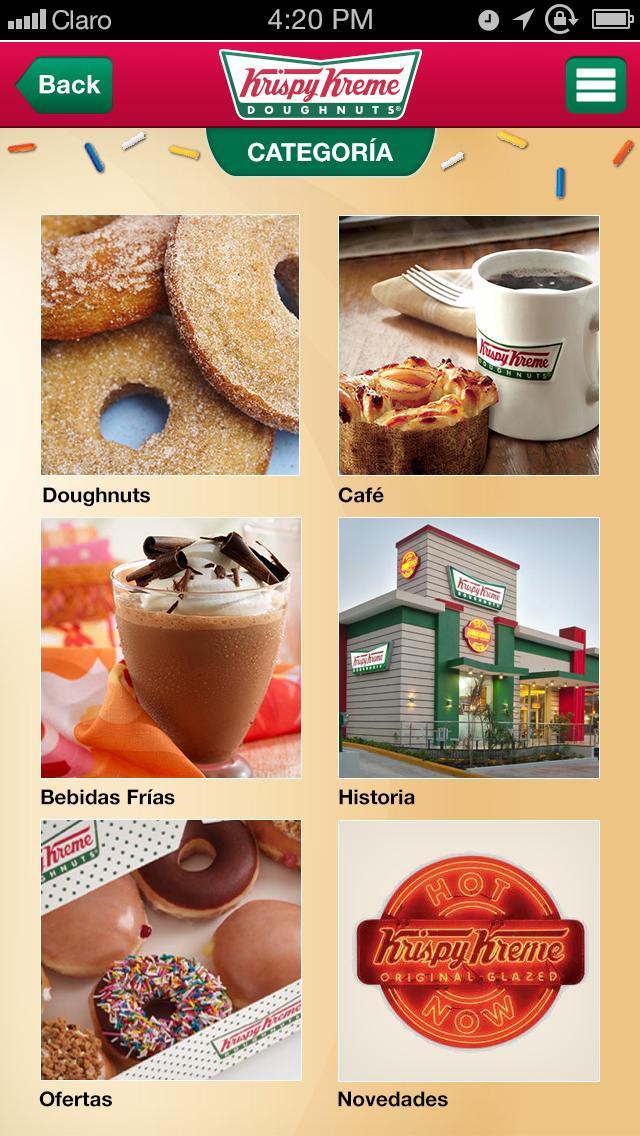Open the hamburger menu
This screenshot has width=640, height=1136.
595,85
